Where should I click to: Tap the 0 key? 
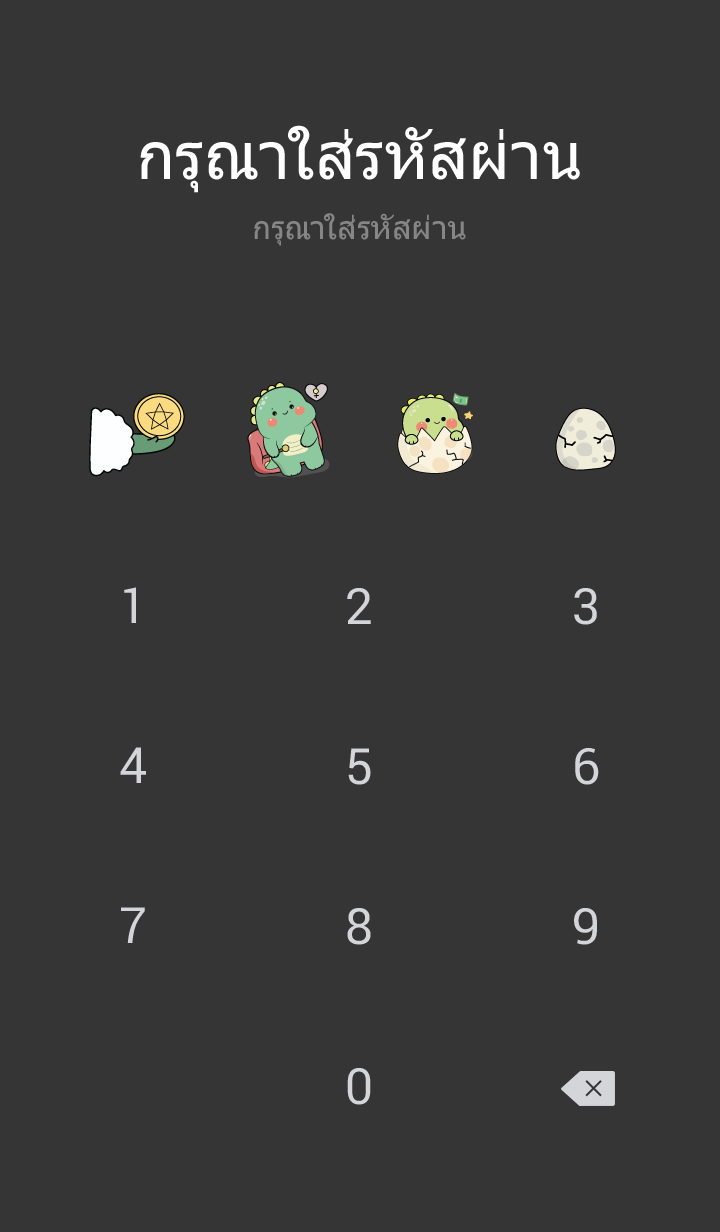pos(359,1087)
